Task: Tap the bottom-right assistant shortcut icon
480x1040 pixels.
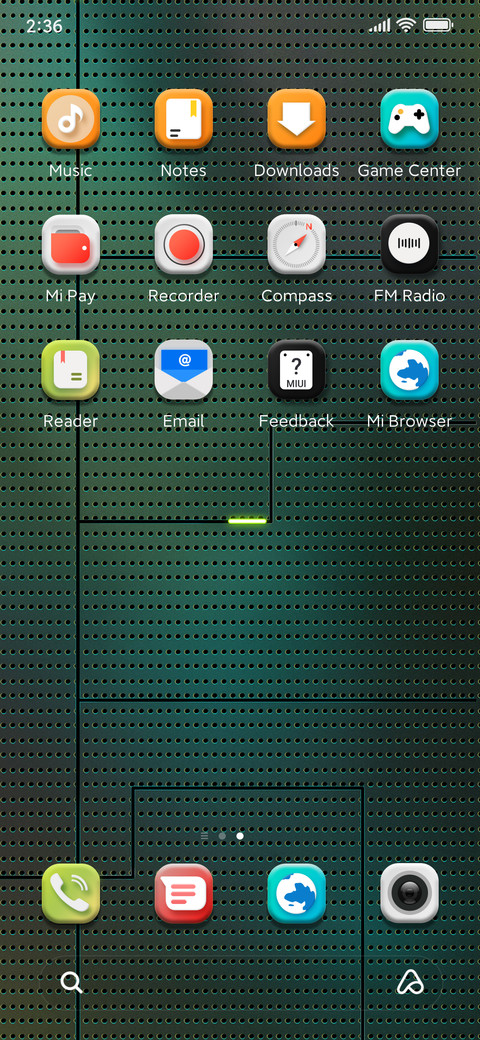Action: point(410,982)
